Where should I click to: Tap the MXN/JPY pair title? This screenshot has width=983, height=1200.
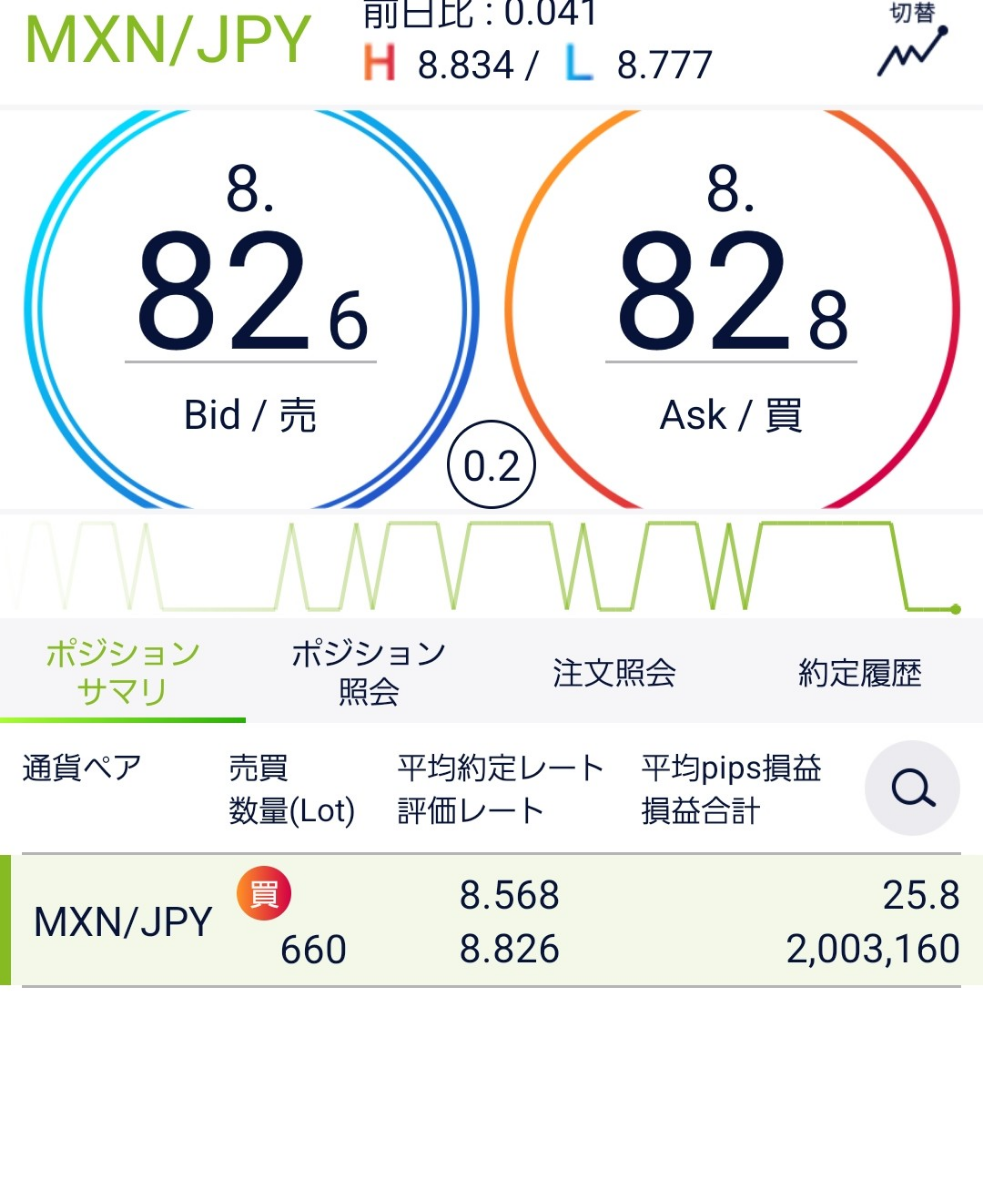click(167, 40)
